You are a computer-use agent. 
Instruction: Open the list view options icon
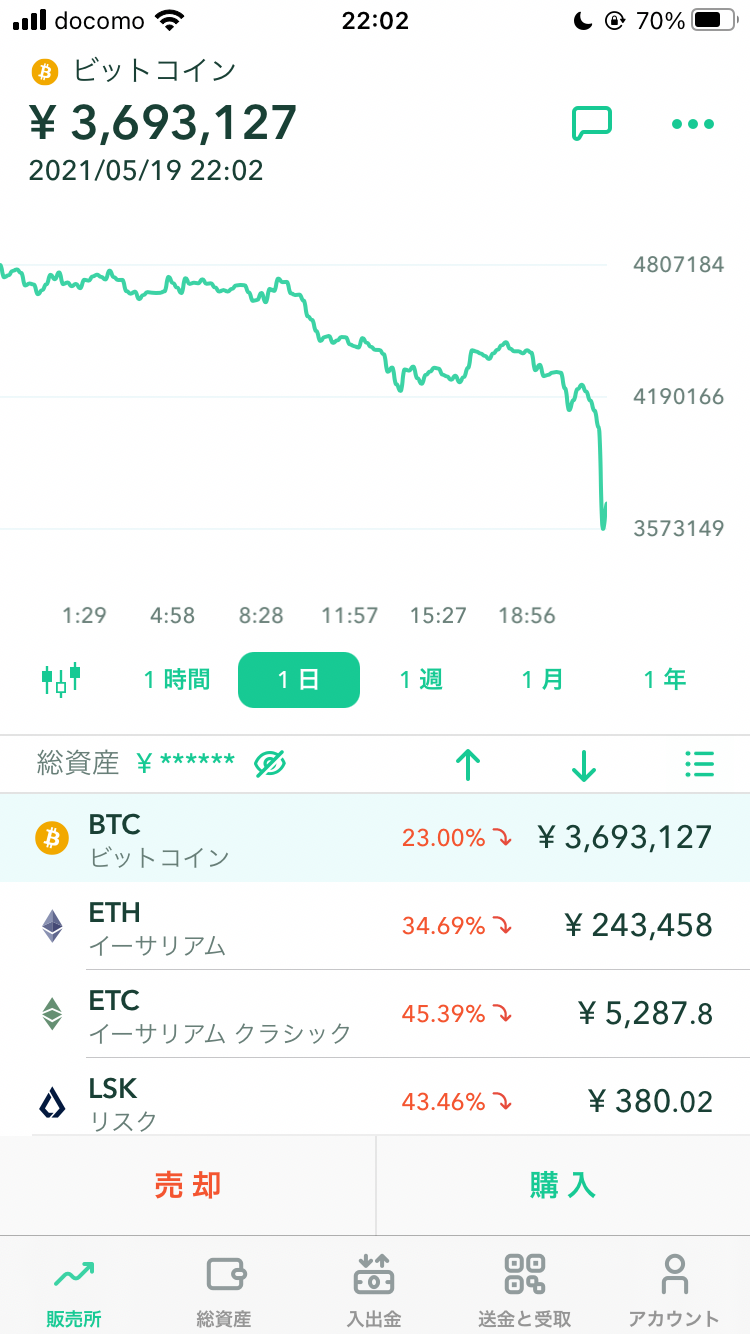point(700,765)
